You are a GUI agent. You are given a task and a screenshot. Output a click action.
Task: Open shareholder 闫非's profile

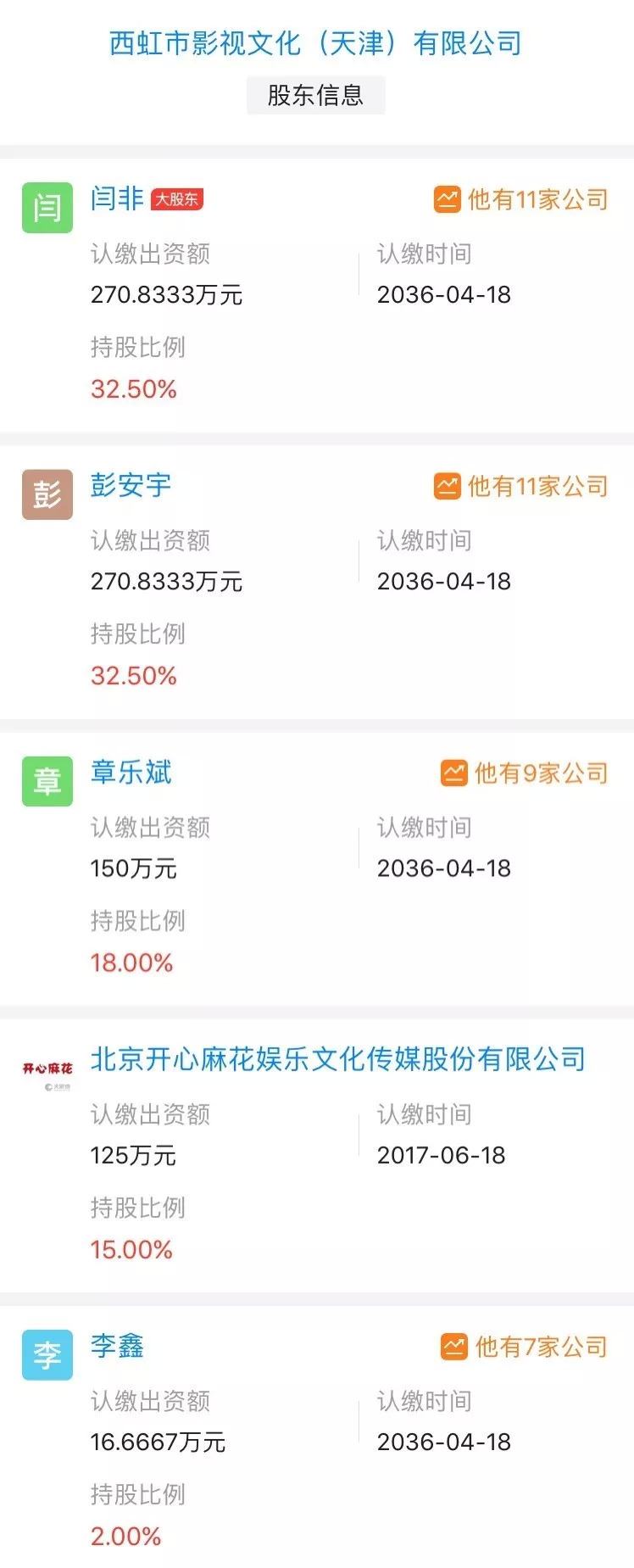tap(117, 199)
